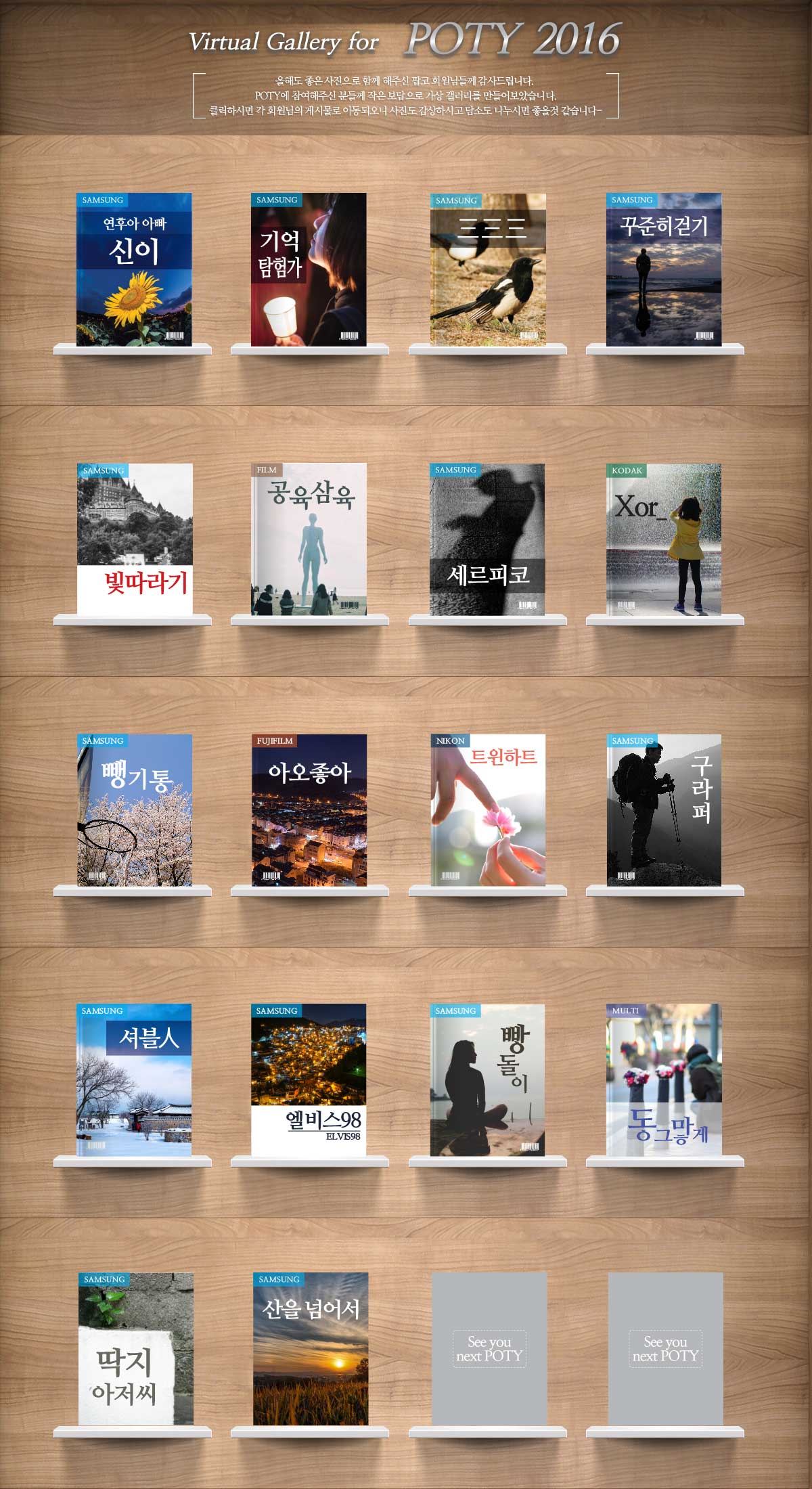The height and width of the screenshot is (1489, 812).
Task: Open the 동그맣게 Multi book cover
Action: coord(664,1080)
